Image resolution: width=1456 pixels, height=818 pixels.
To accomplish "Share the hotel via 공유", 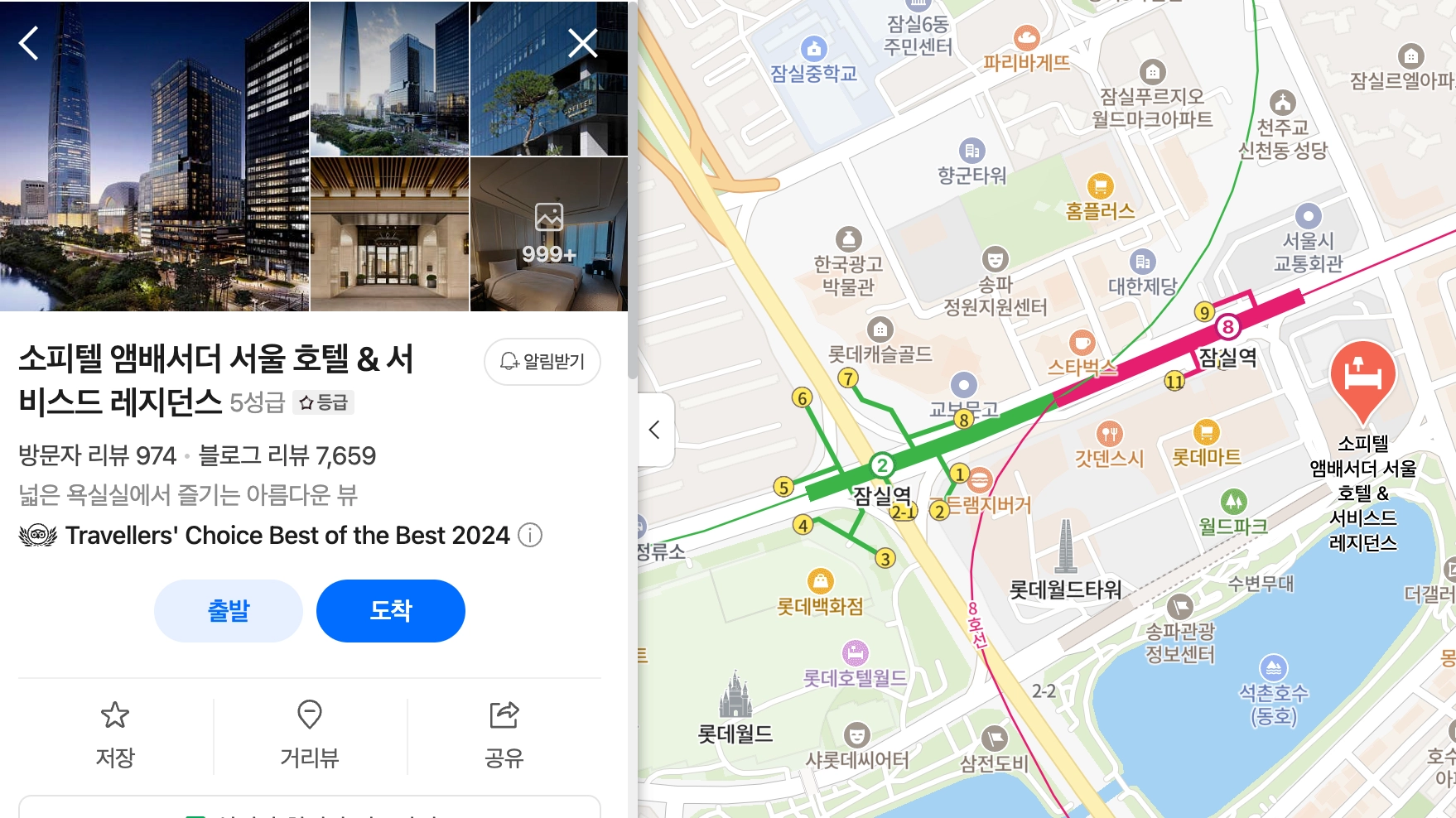I will pyautogui.click(x=504, y=734).
